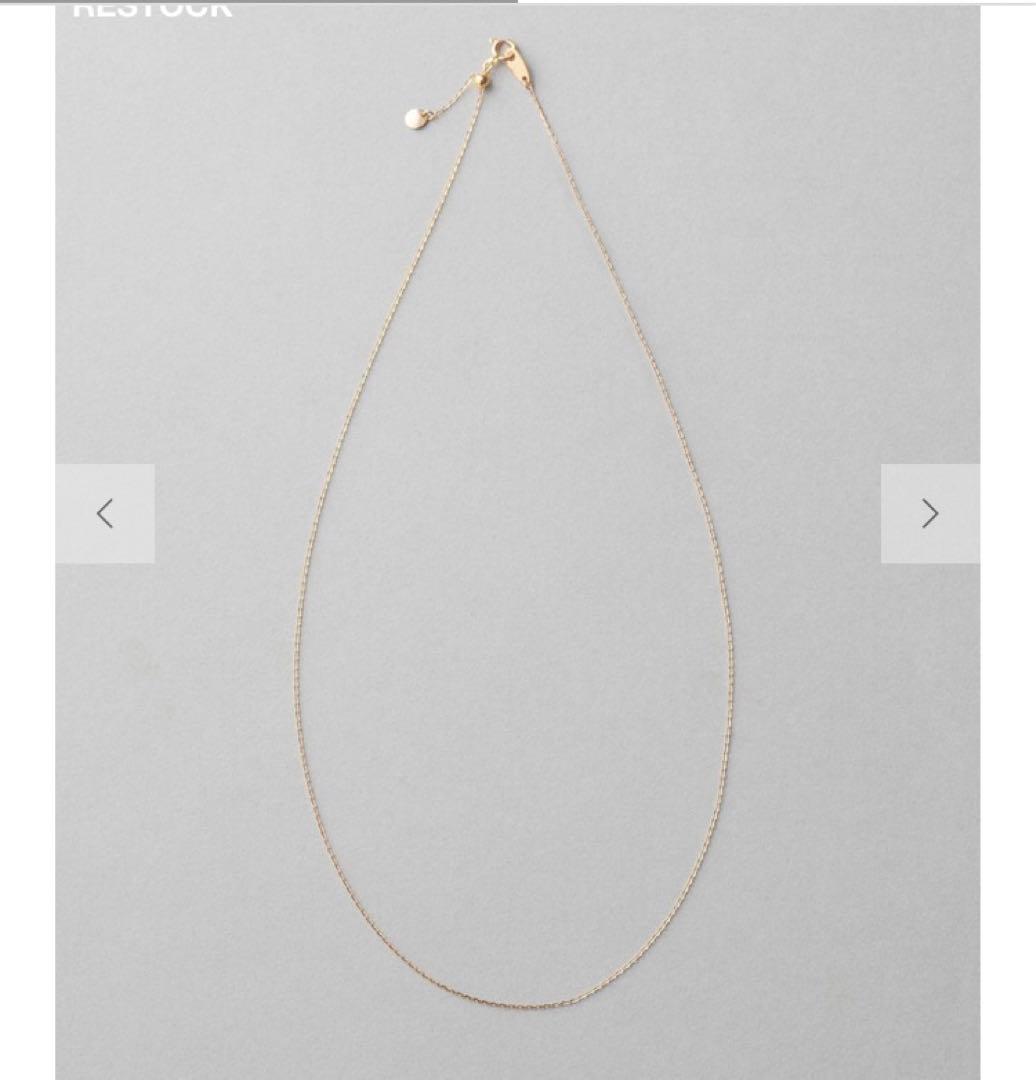Click the RESTOCK label at the top

pos(152,8)
